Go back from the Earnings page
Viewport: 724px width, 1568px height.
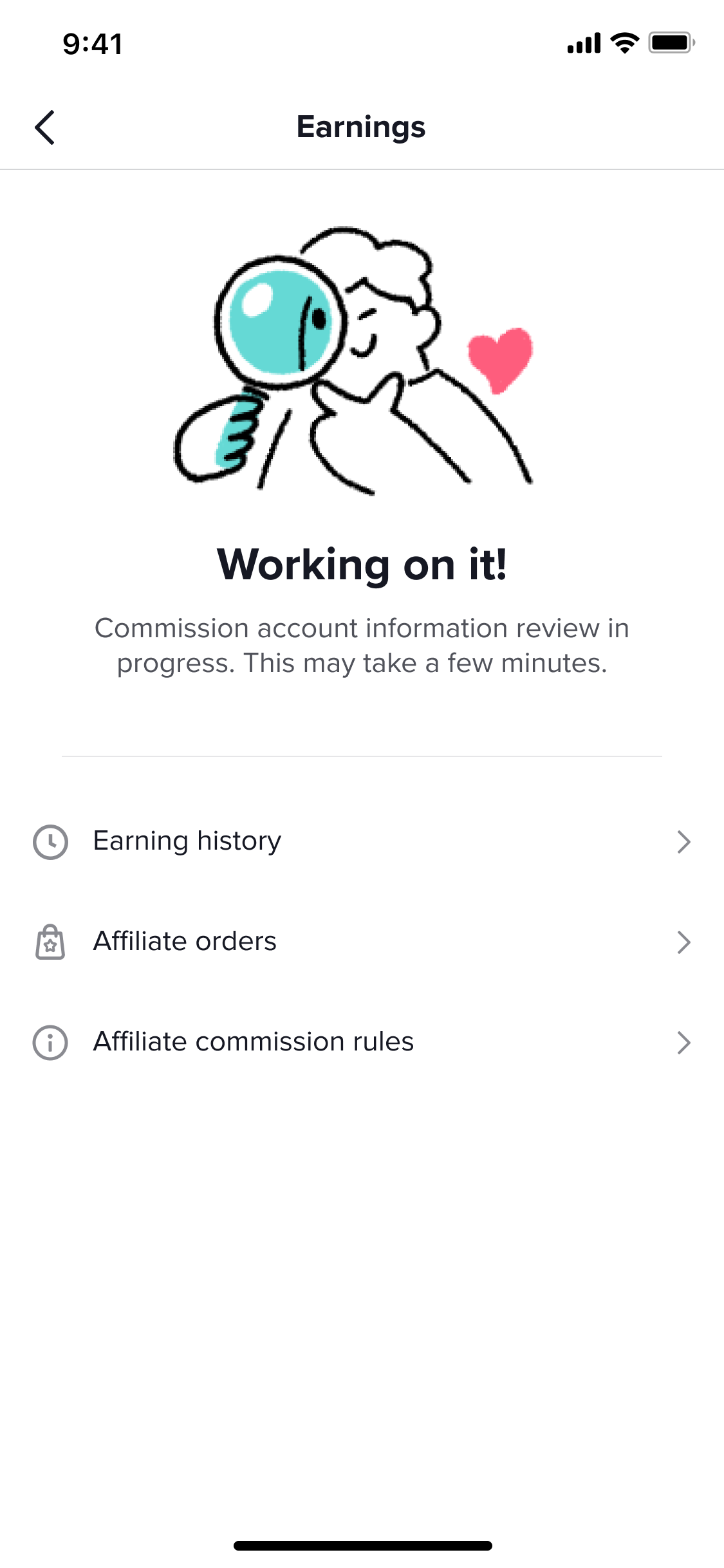45,127
